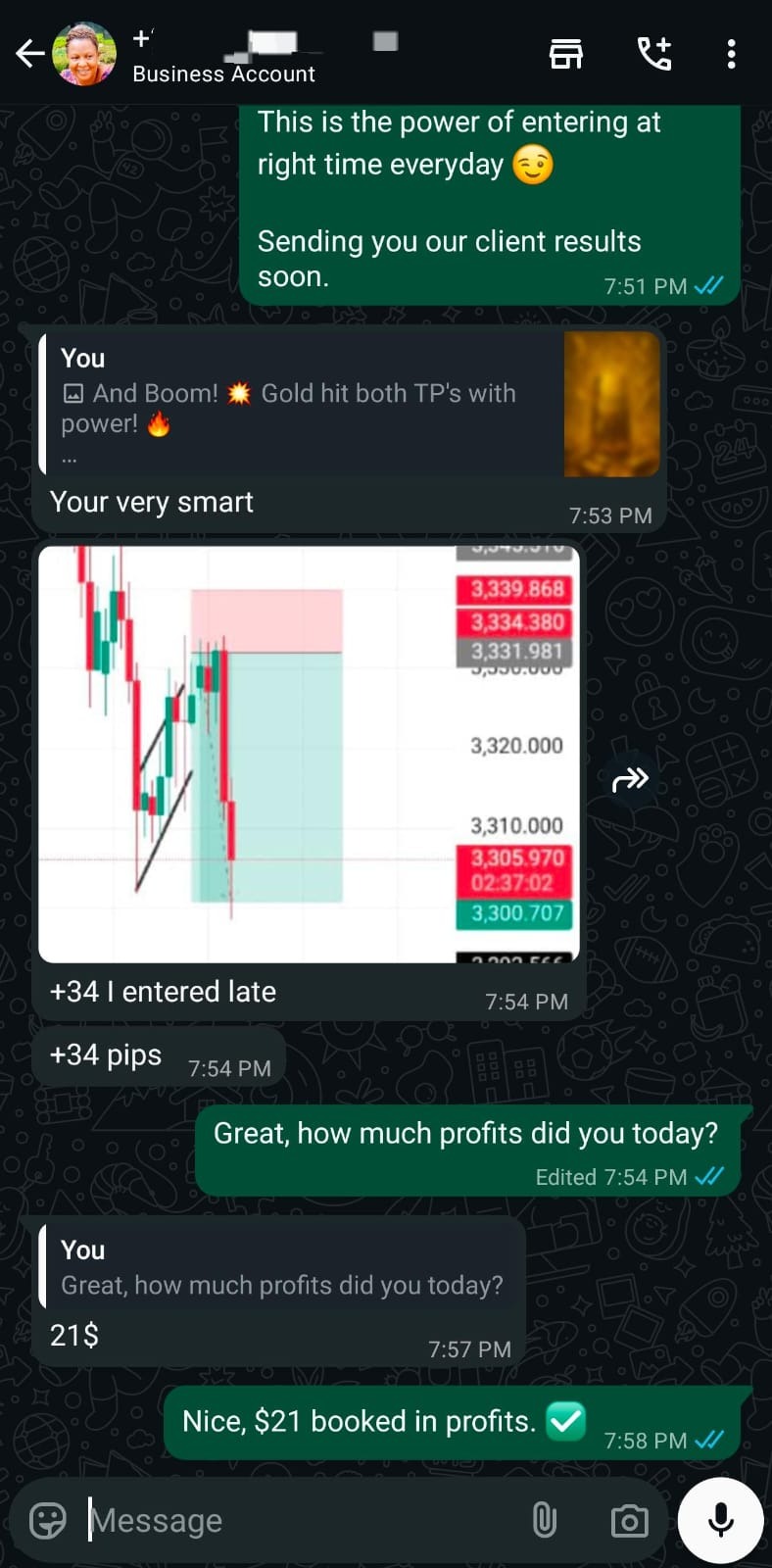Open the emoji and sticker picker
The image size is (772, 1568).
[x=48, y=1520]
